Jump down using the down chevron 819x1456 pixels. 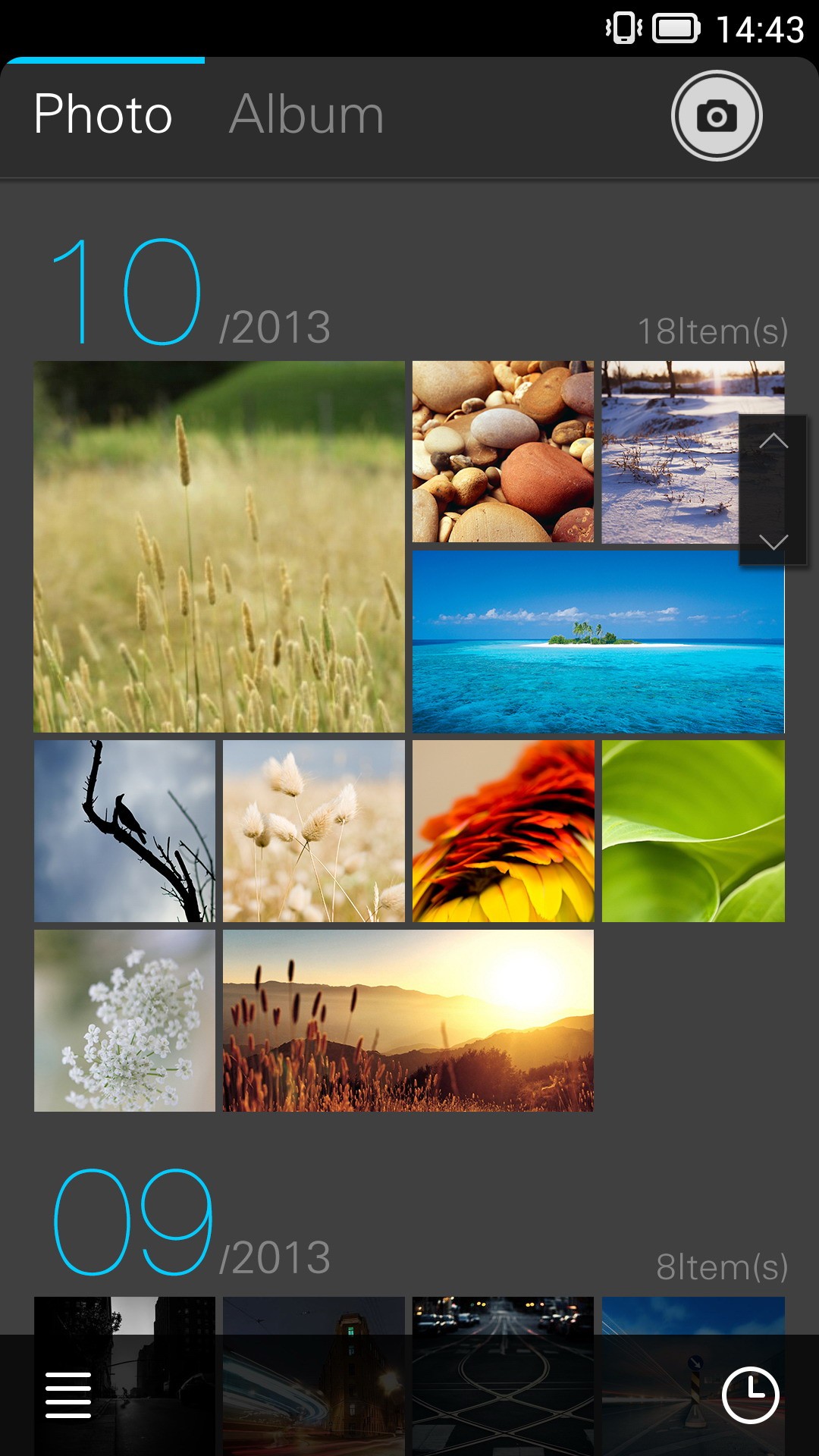[773, 541]
